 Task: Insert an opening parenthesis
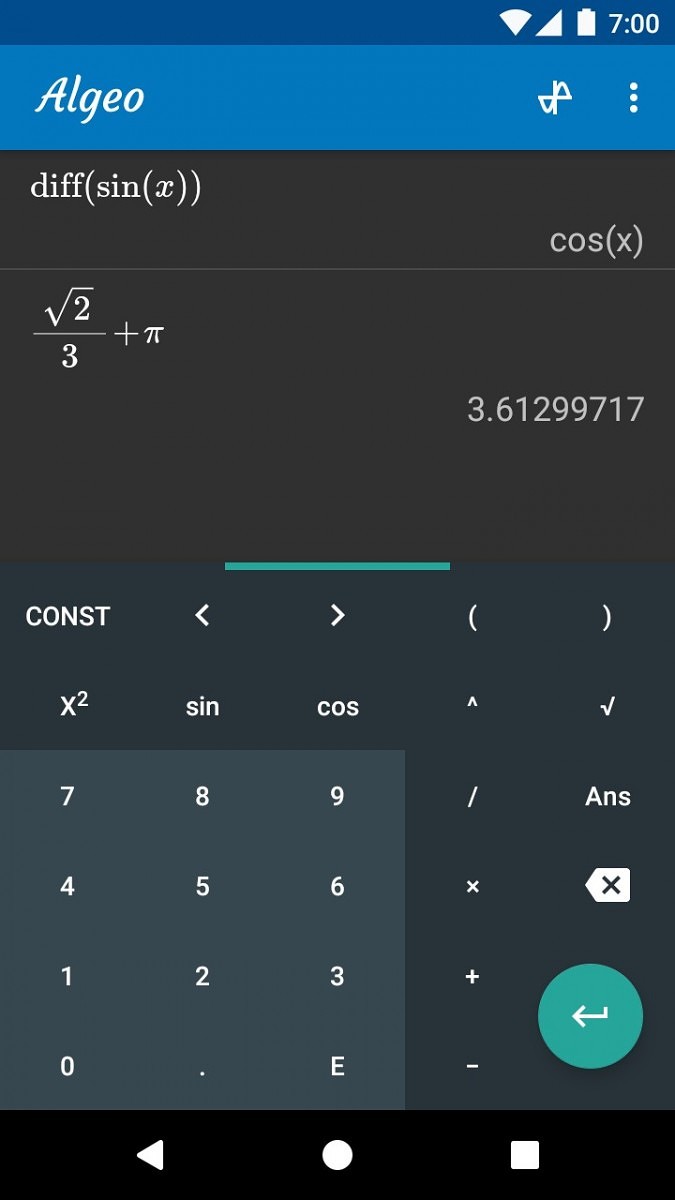[x=472, y=616]
